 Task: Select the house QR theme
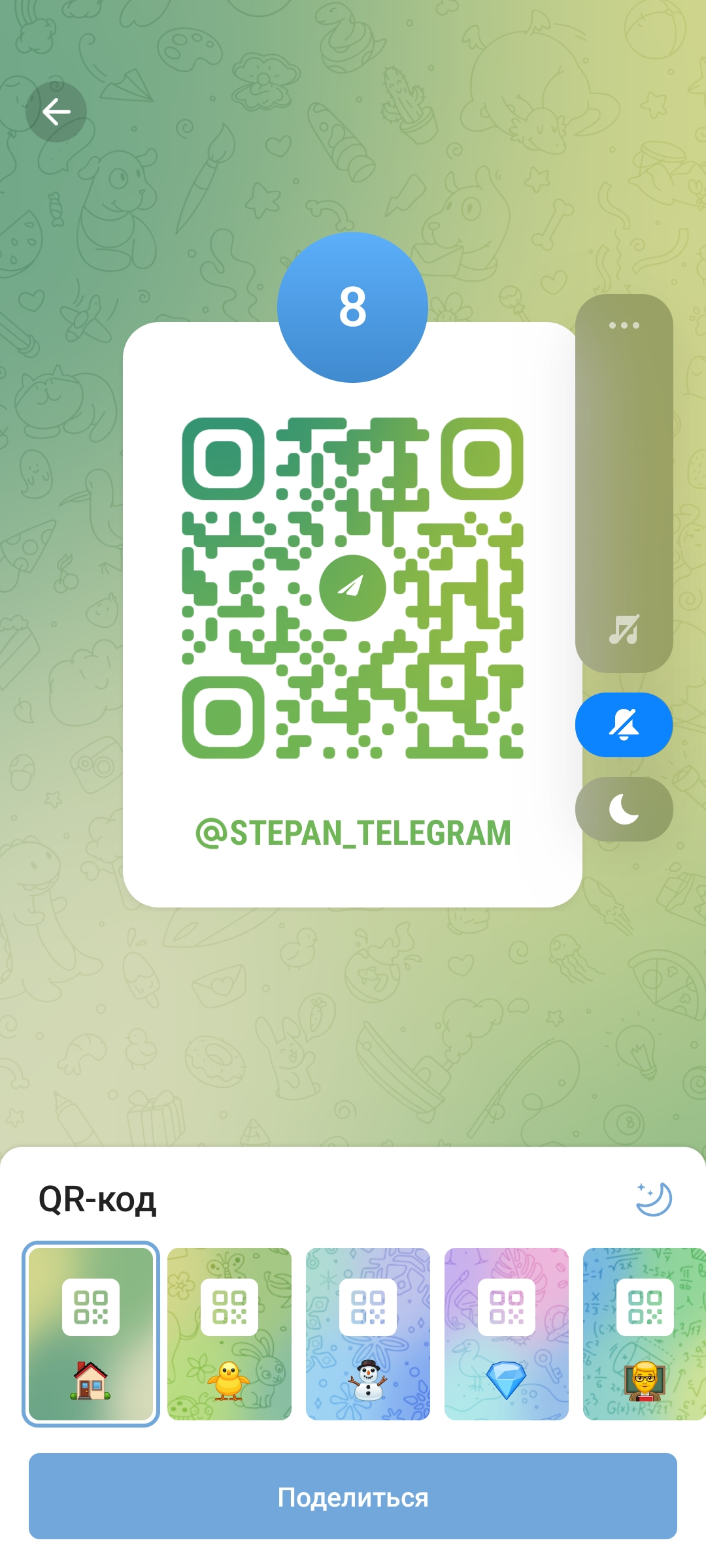[x=91, y=1334]
